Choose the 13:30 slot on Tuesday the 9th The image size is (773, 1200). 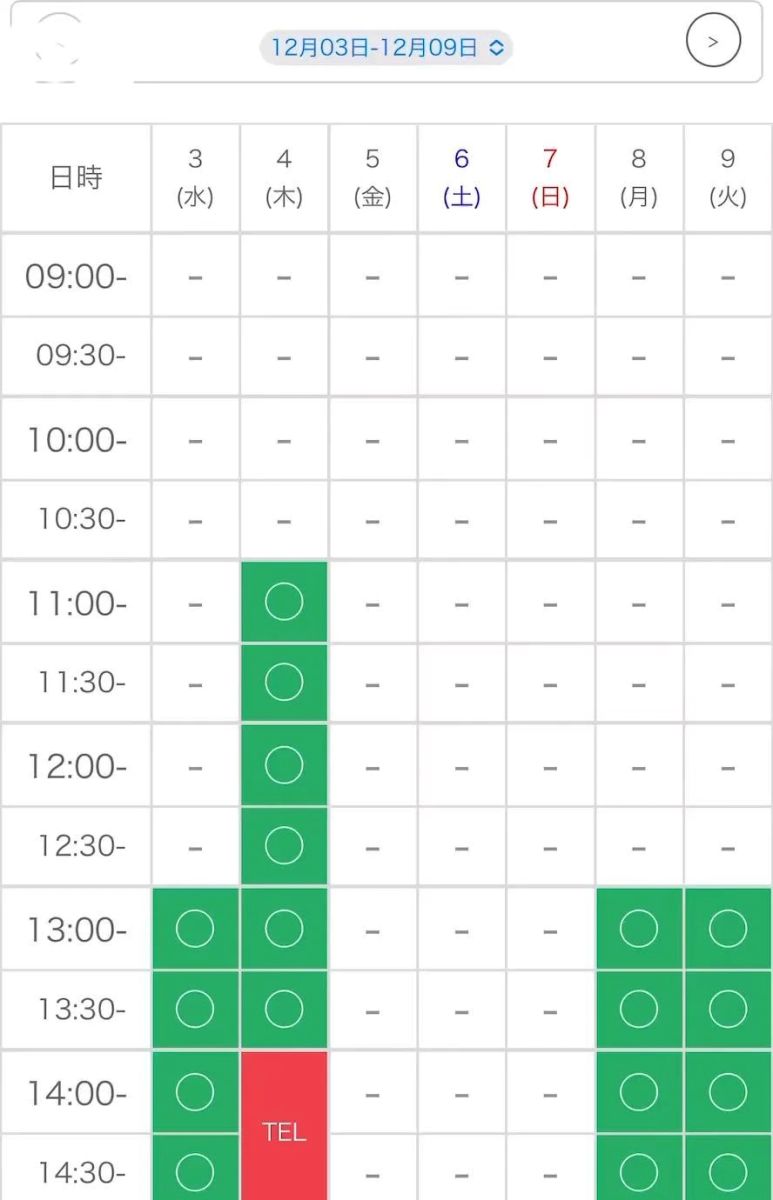pos(728,1010)
